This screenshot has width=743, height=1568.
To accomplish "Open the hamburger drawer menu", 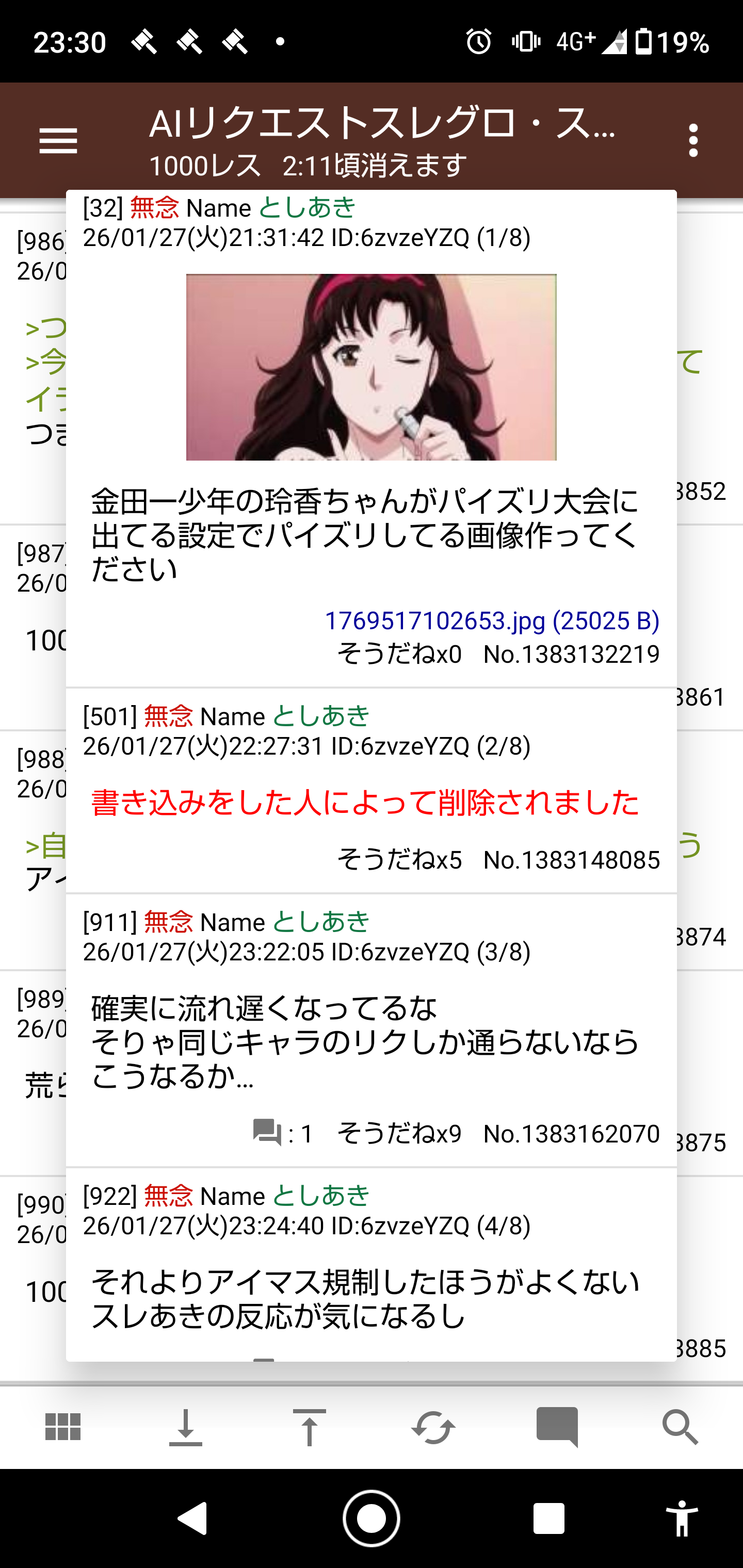I will 58,141.
